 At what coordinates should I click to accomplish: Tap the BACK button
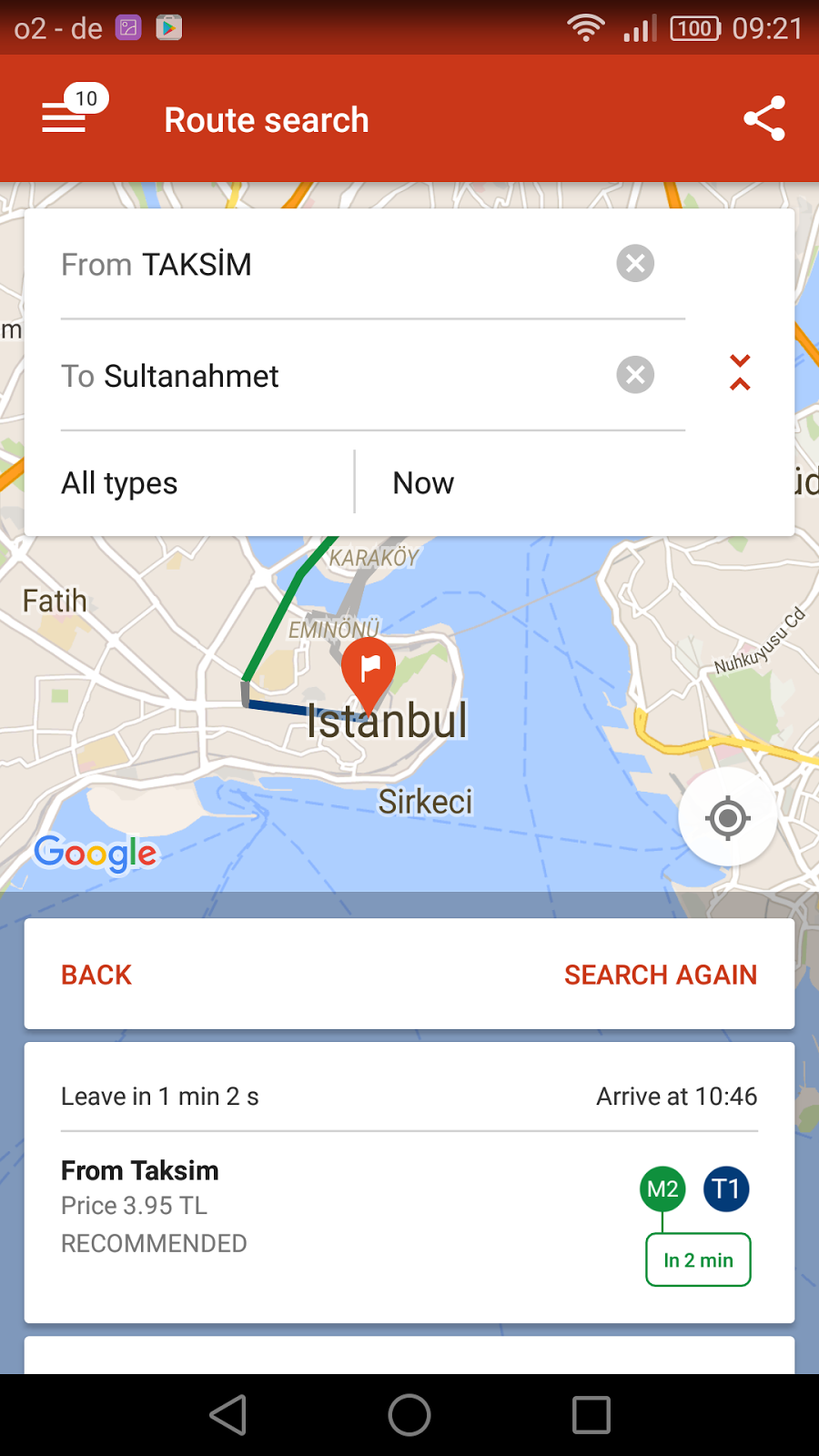tap(96, 975)
